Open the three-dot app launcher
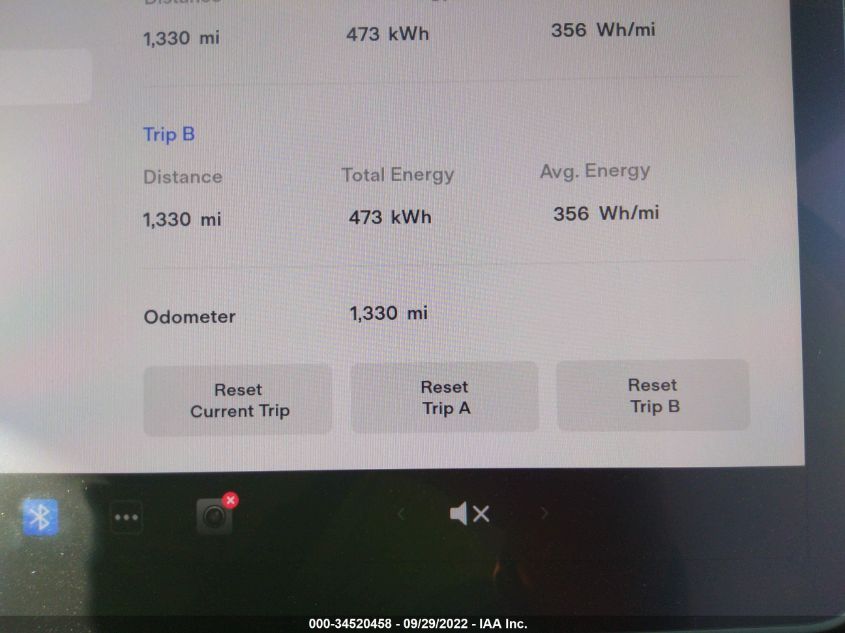This screenshot has width=845, height=633. [x=126, y=517]
